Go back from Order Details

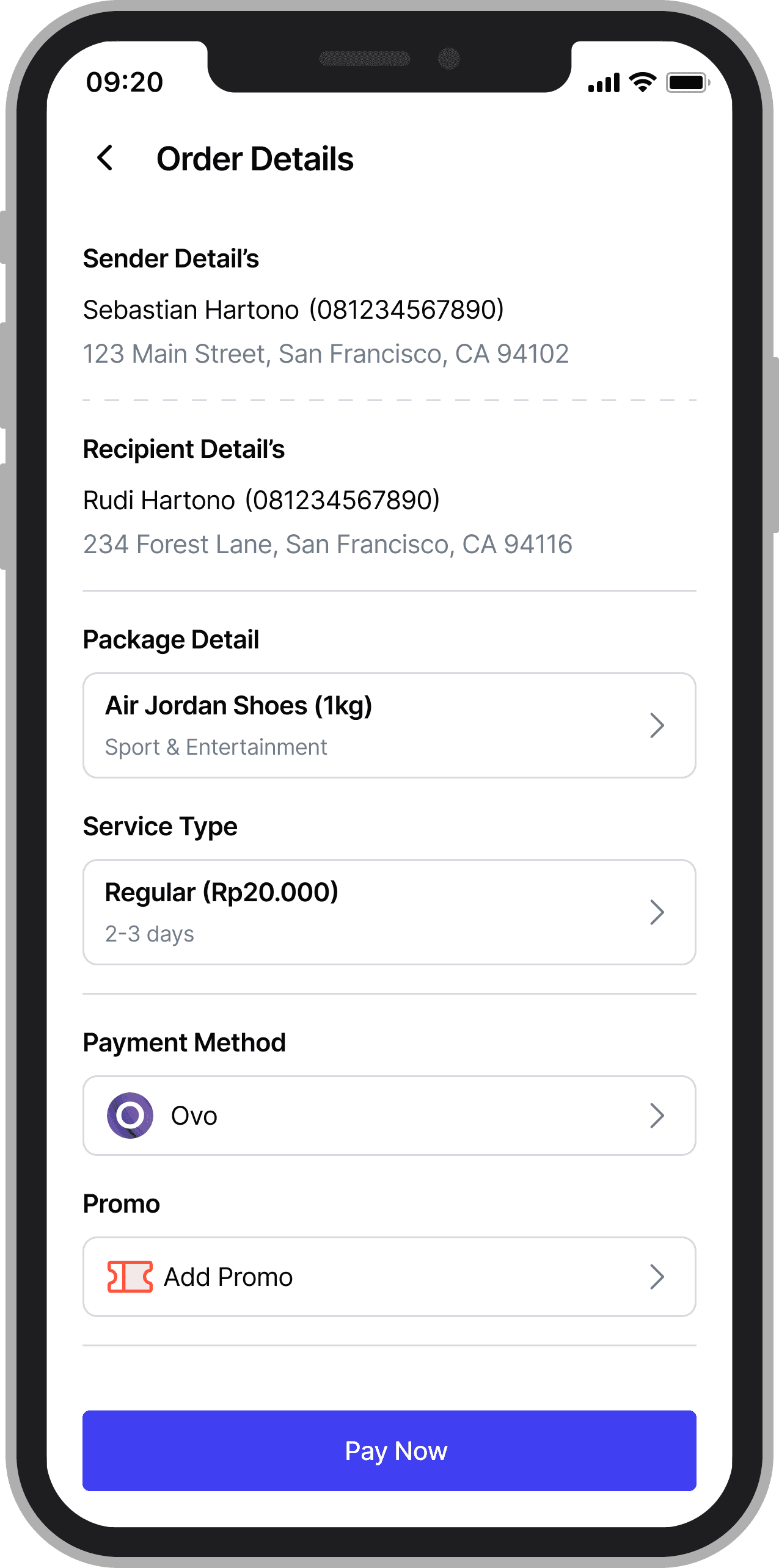point(105,158)
